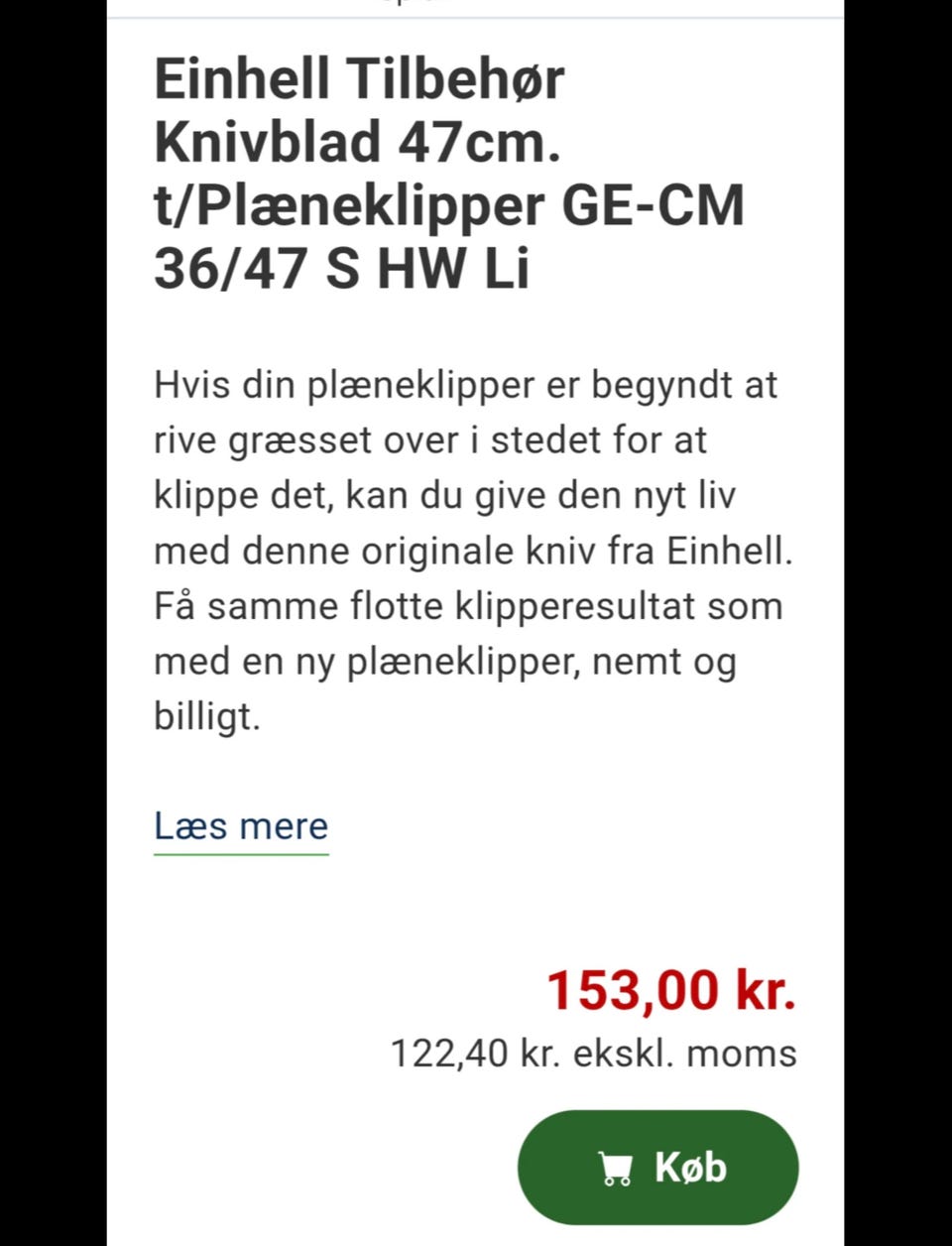Viewport: 952px width, 1246px height.
Task: Click the underlined Læs mere text
Action: pyautogui.click(x=241, y=825)
